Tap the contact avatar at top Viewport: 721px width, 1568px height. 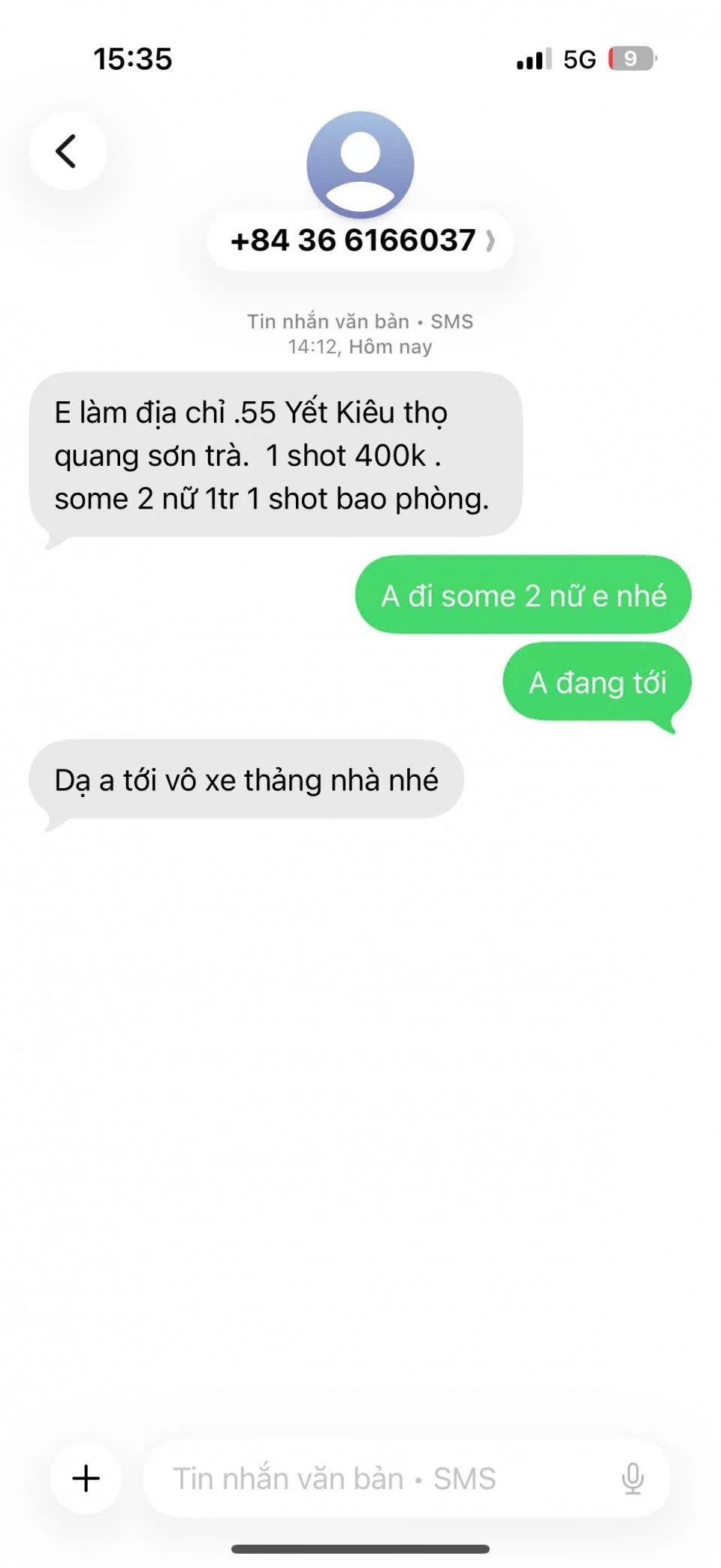360,163
